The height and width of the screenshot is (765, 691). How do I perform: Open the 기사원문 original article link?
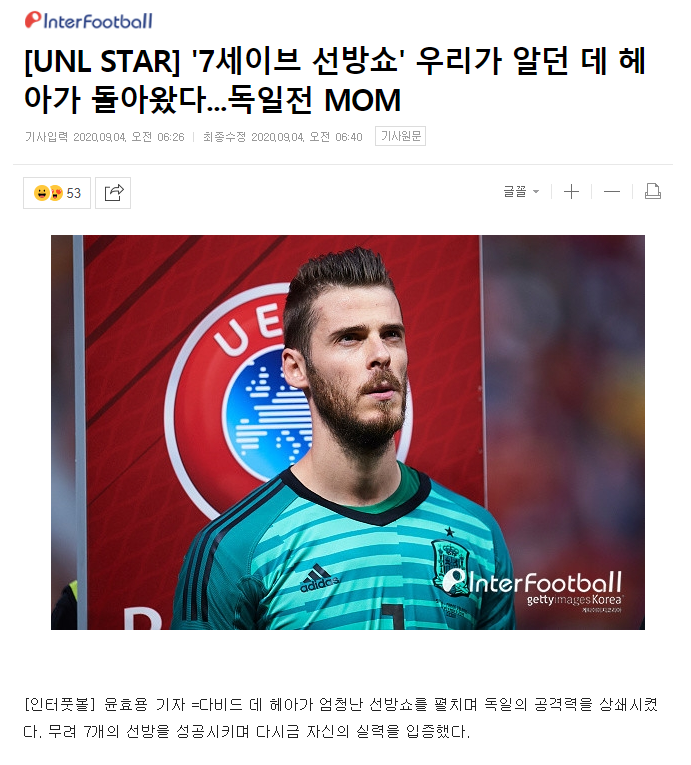click(400, 137)
